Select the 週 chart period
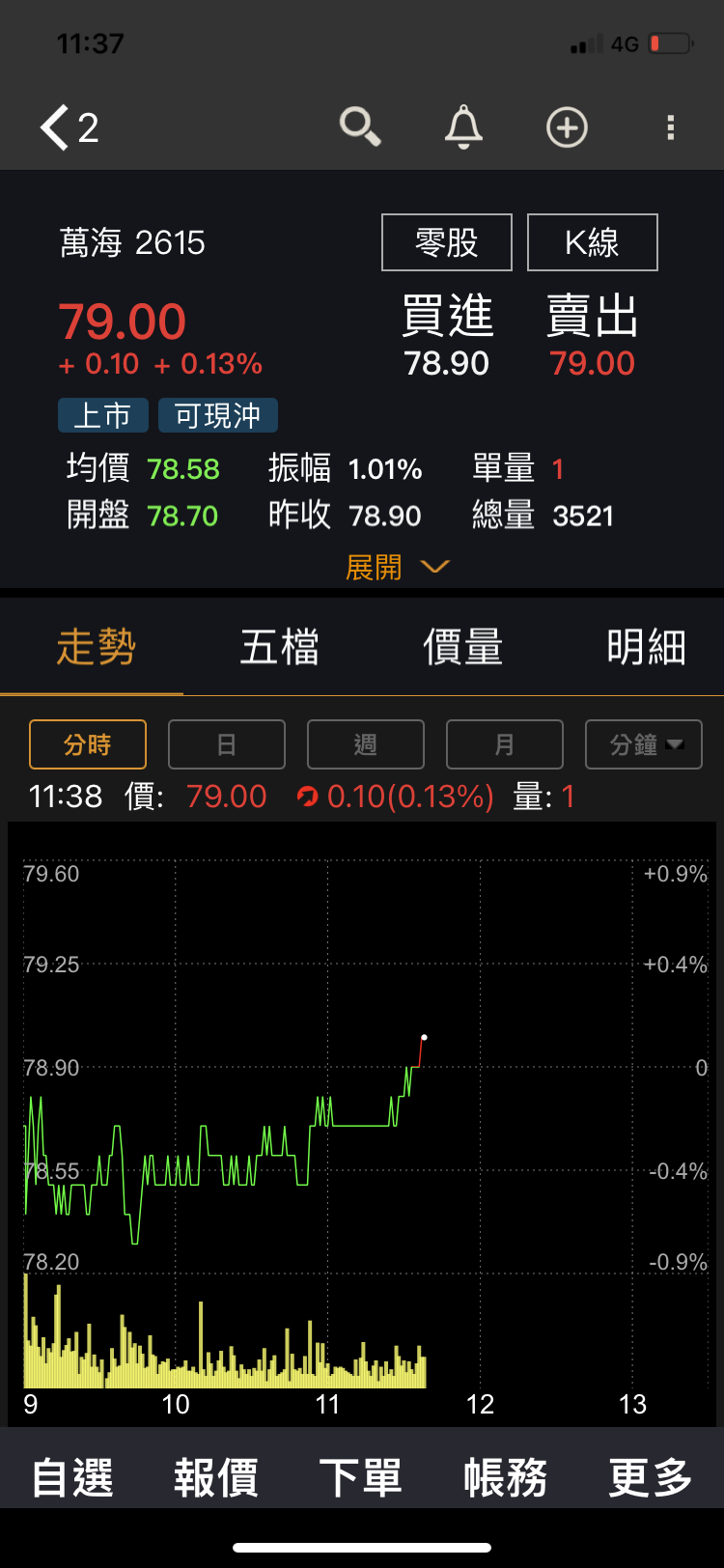Screen dimensions: 724x1568 [366, 744]
